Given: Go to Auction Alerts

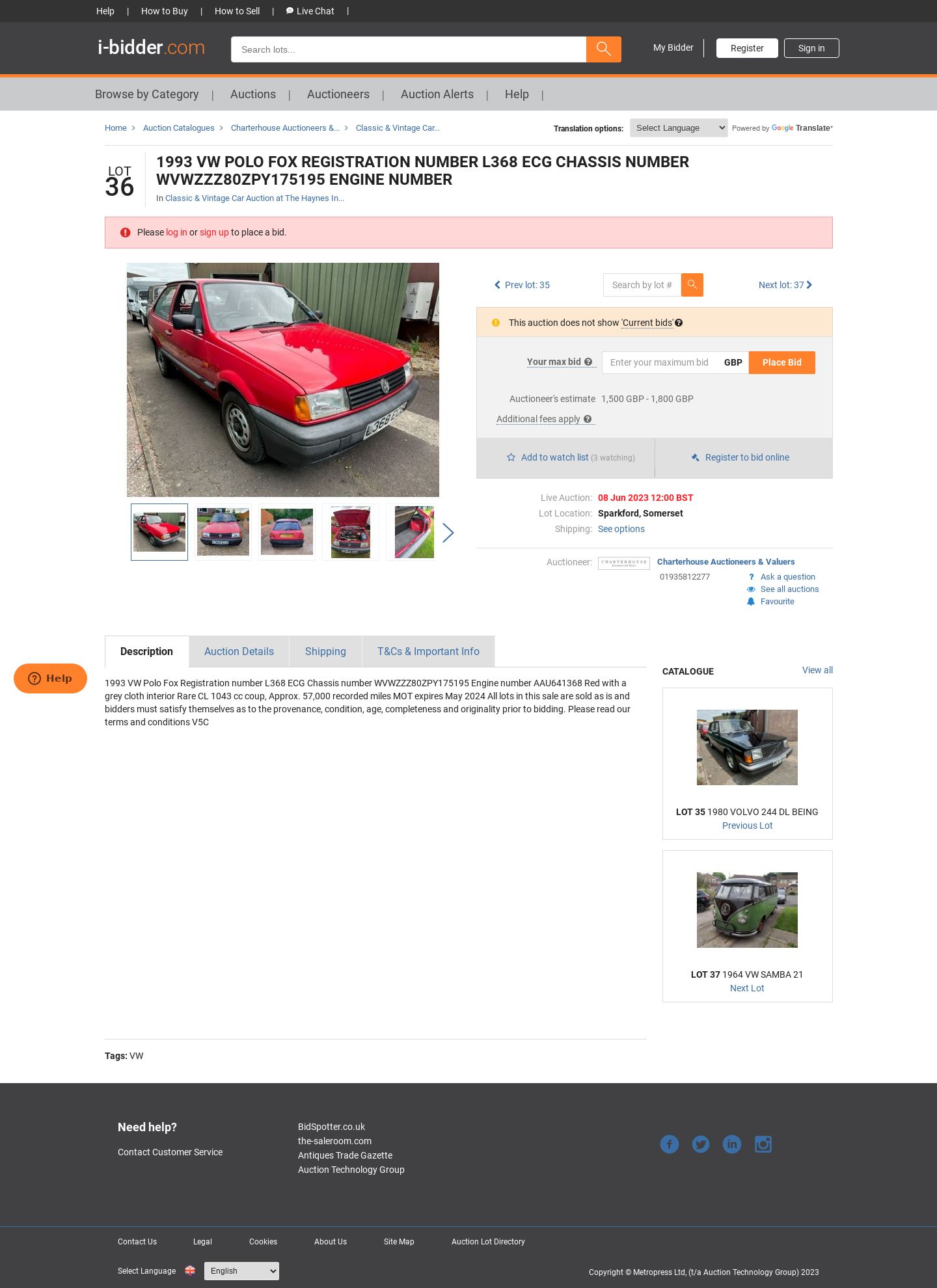Looking at the screenshot, I should click(437, 94).
